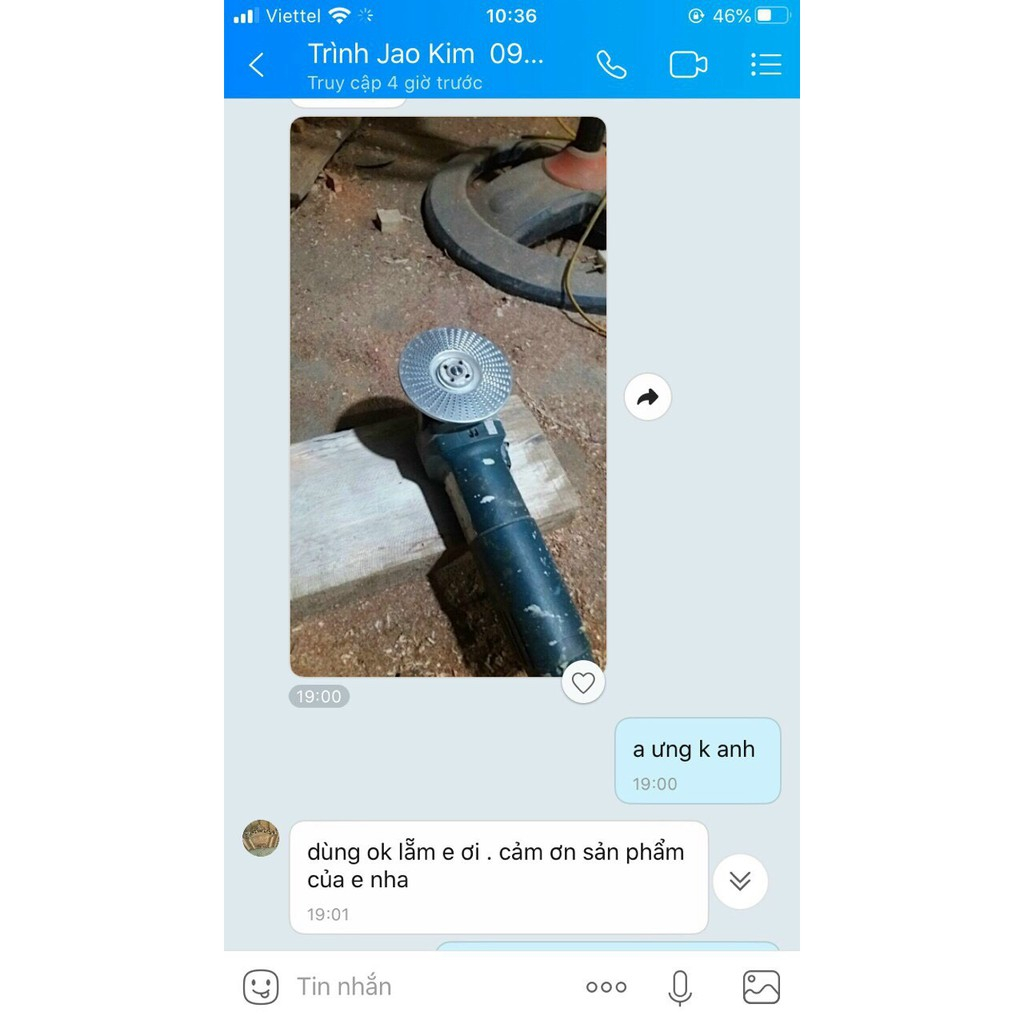Forward the photo with share arrow

point(648,397)
